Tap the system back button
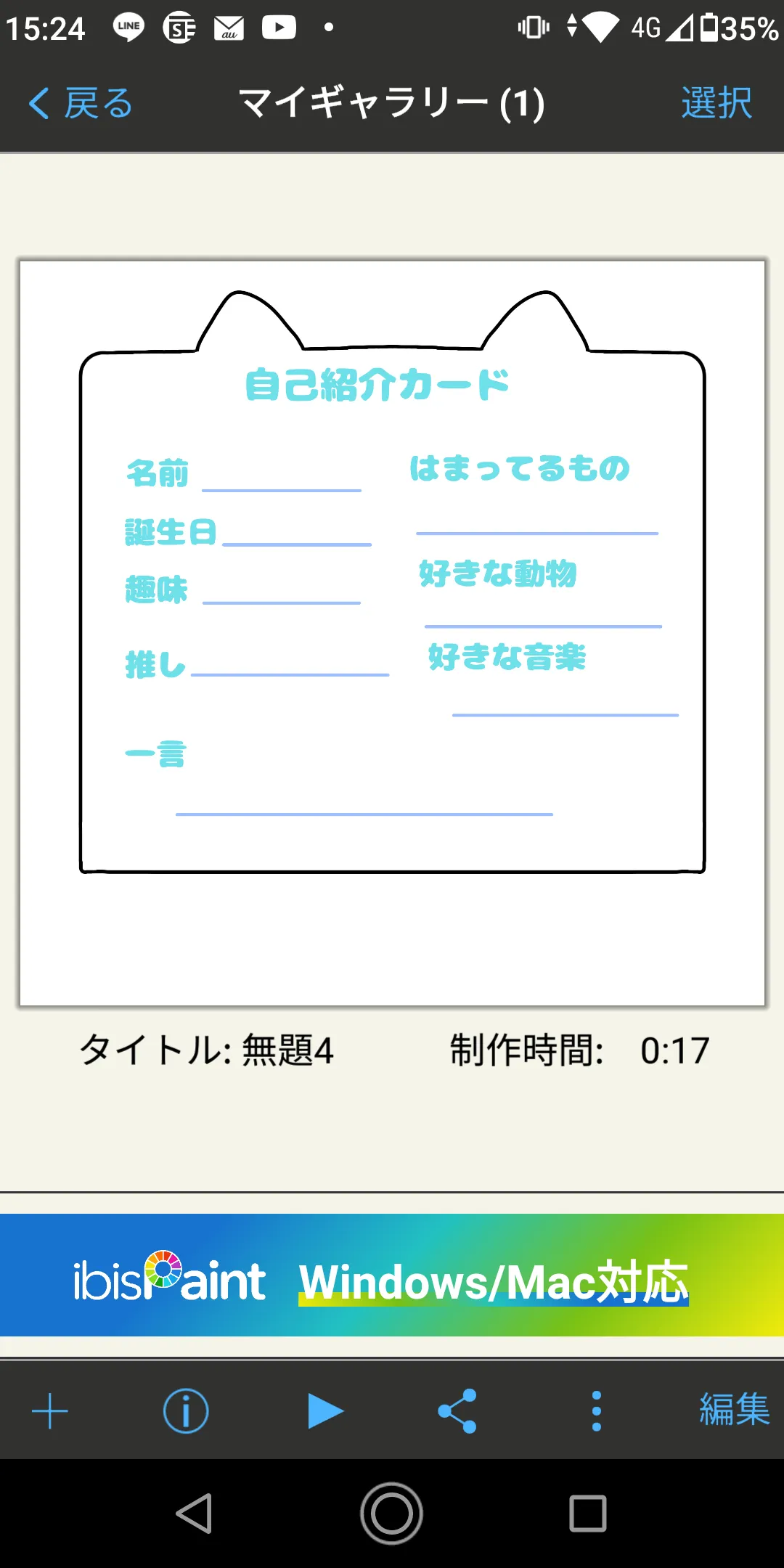The height and width of the screenshot is (1568, 784). point(195,1514)
